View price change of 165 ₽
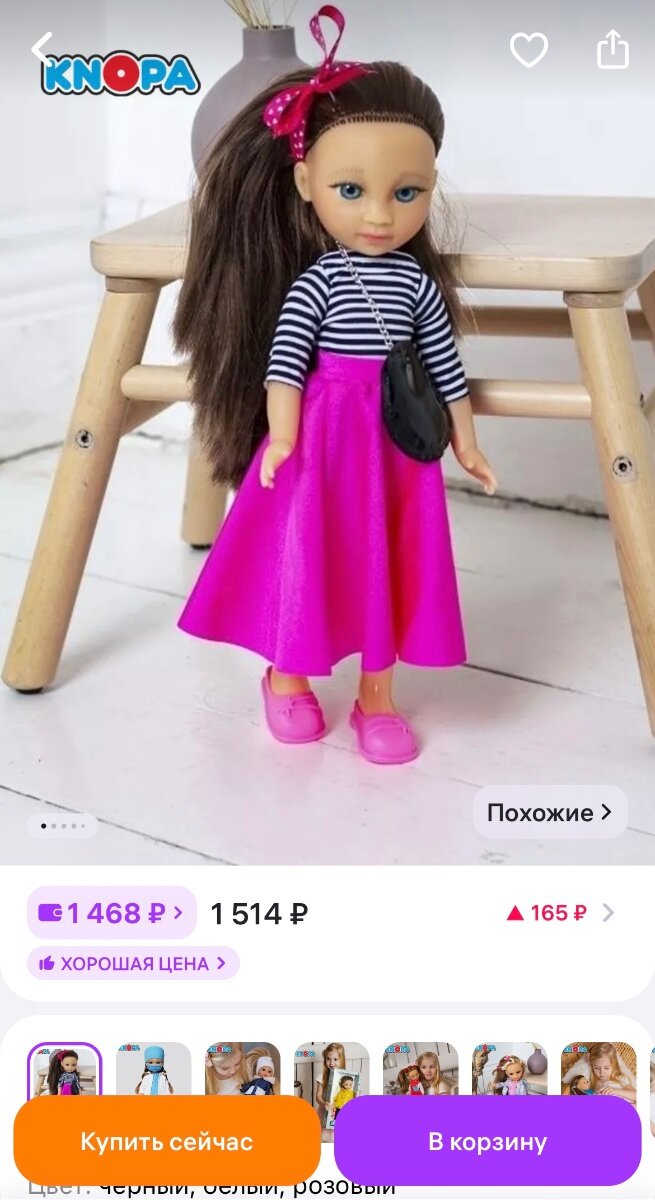This screenshot has width=655, height=1200. [560, 912]
